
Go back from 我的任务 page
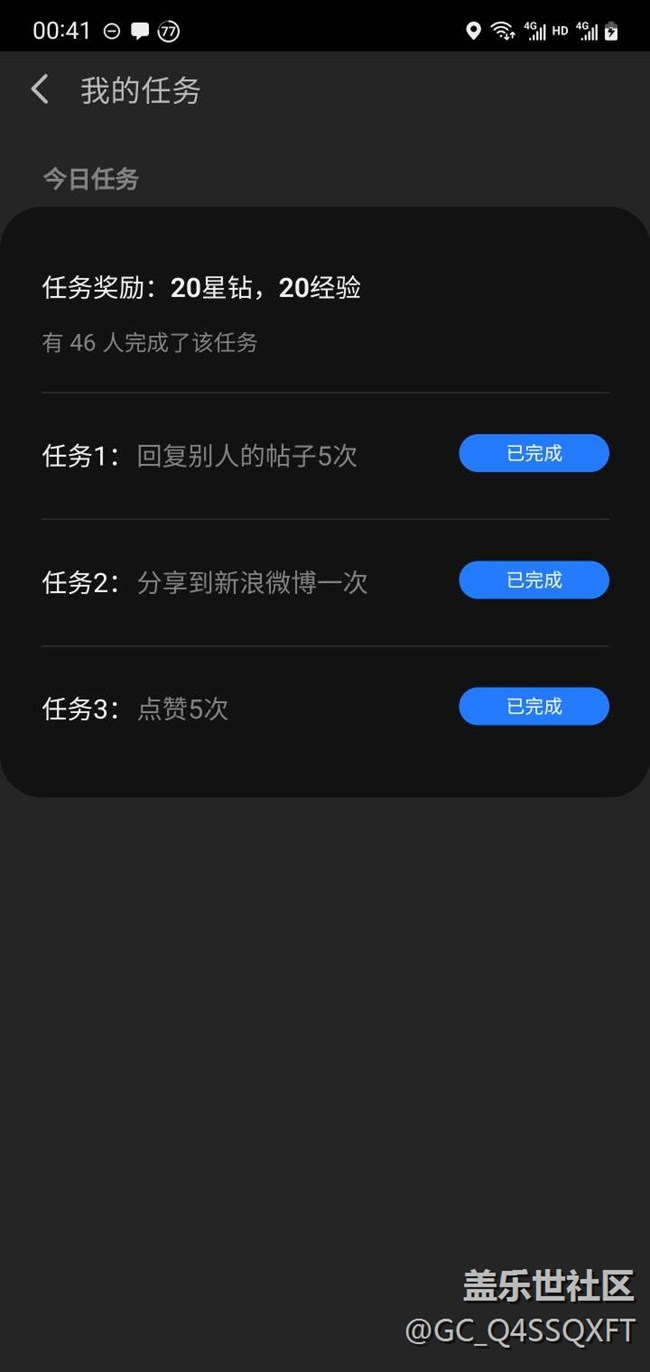(40, 90)
